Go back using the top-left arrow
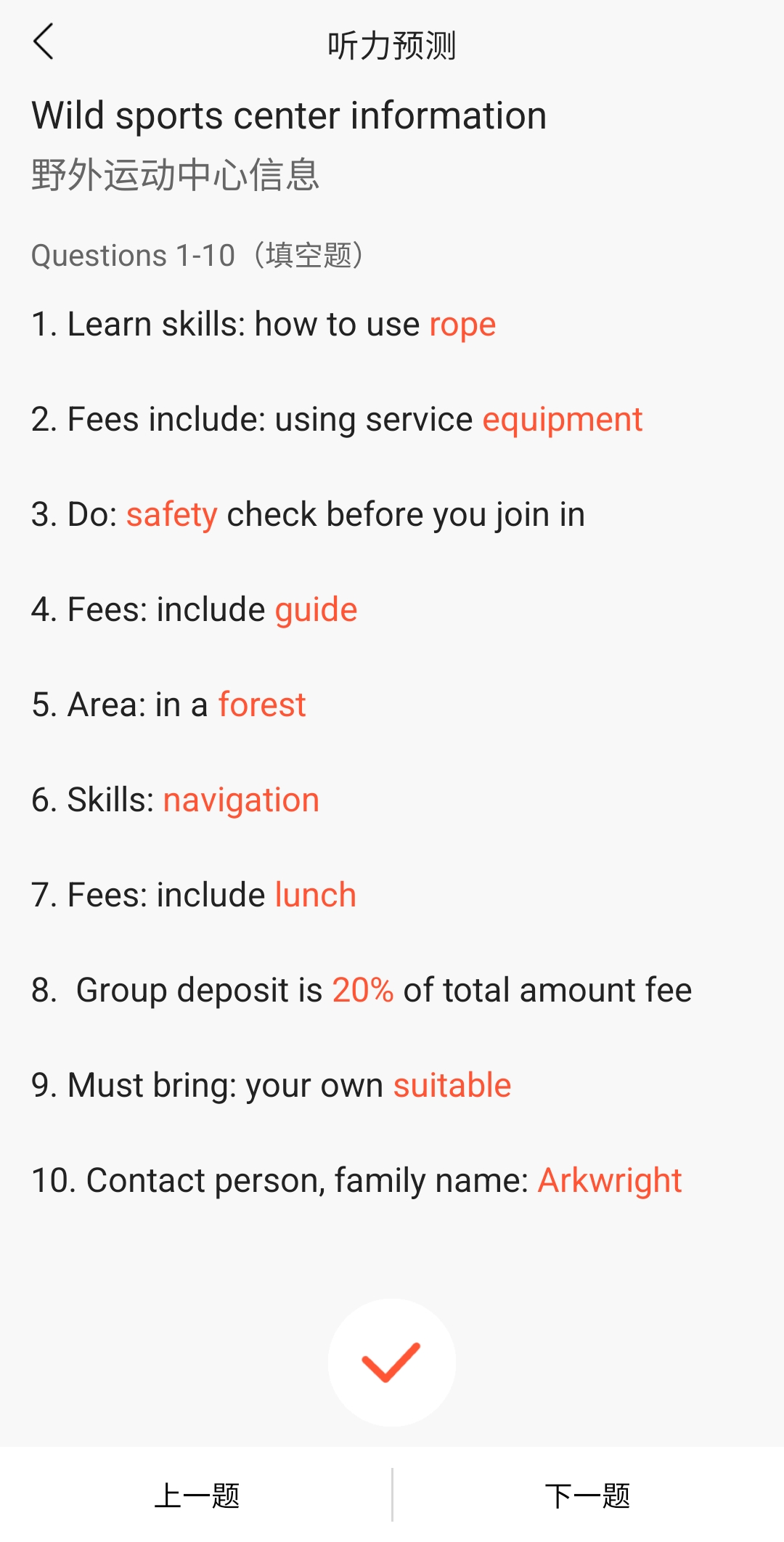784x1542 pixels. 44,42
